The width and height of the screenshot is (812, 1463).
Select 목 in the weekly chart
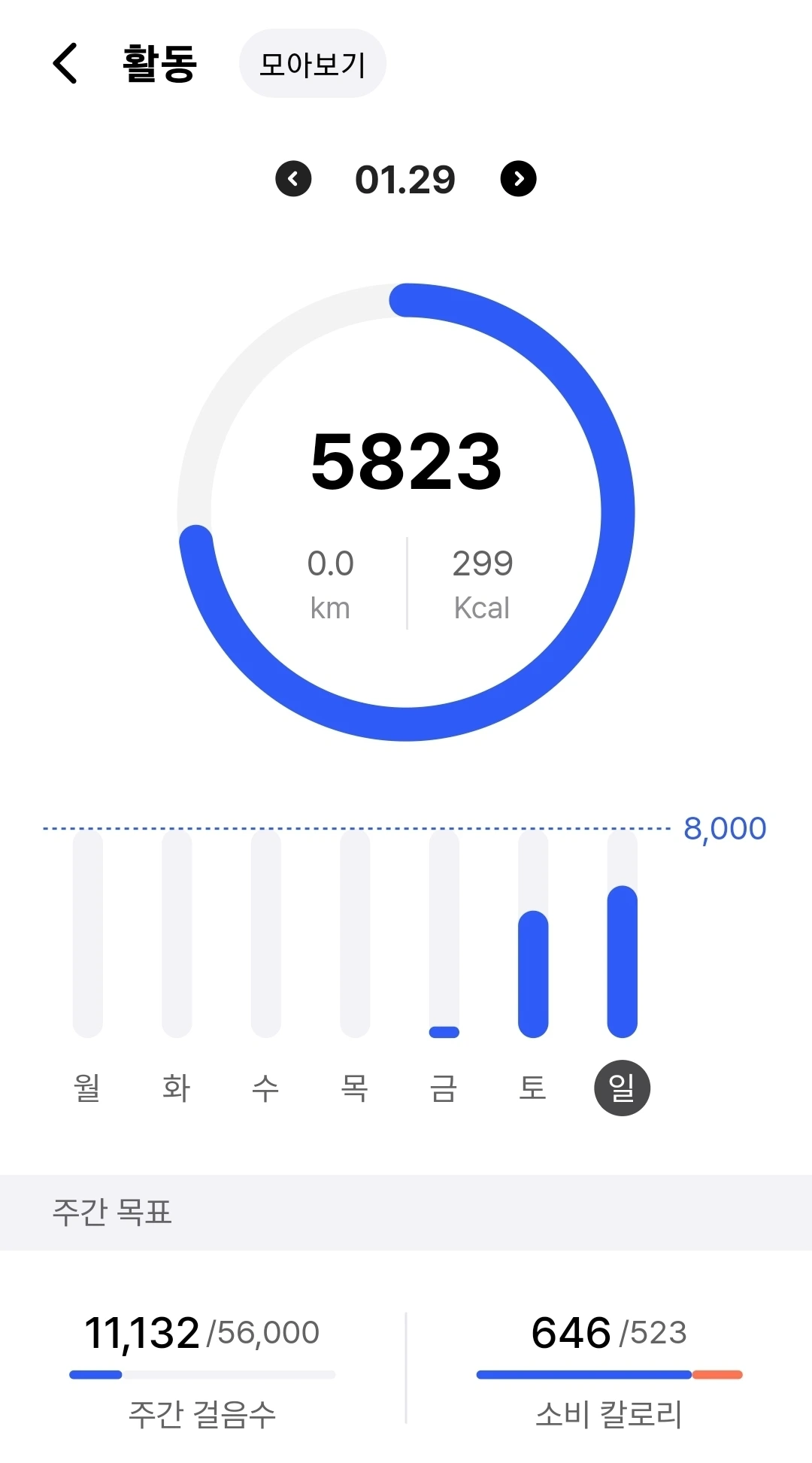tap(355, 1088)
